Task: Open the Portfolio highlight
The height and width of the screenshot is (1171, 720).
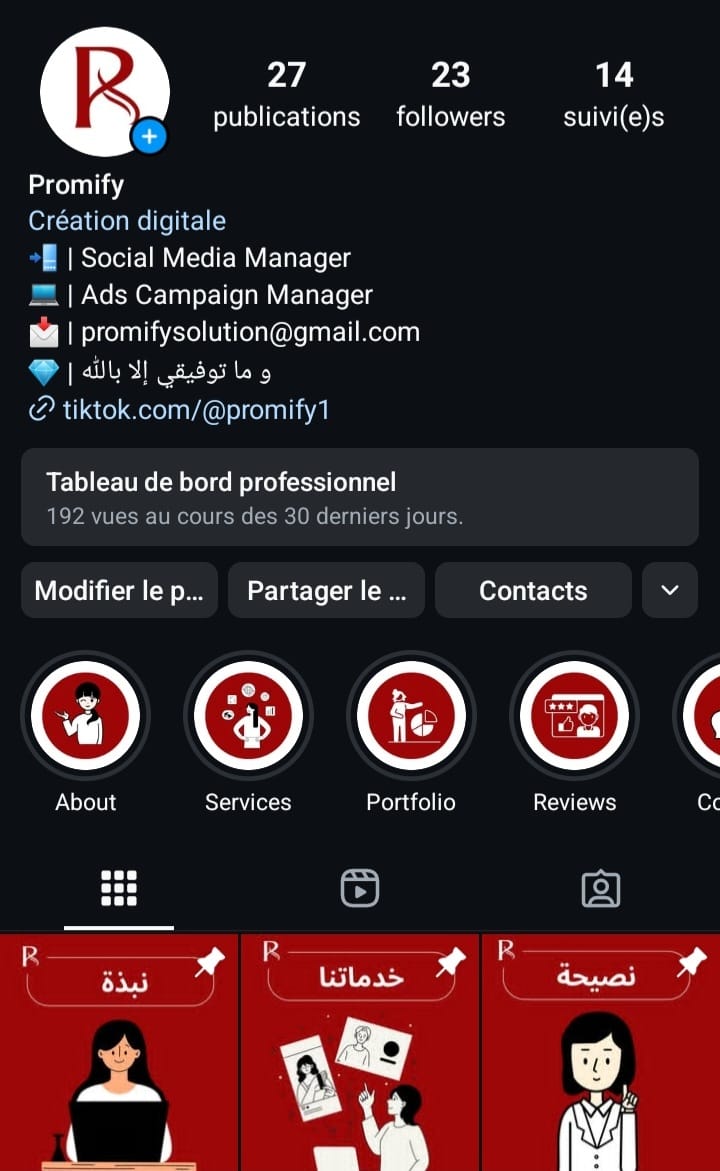Action: coord(411,716)
